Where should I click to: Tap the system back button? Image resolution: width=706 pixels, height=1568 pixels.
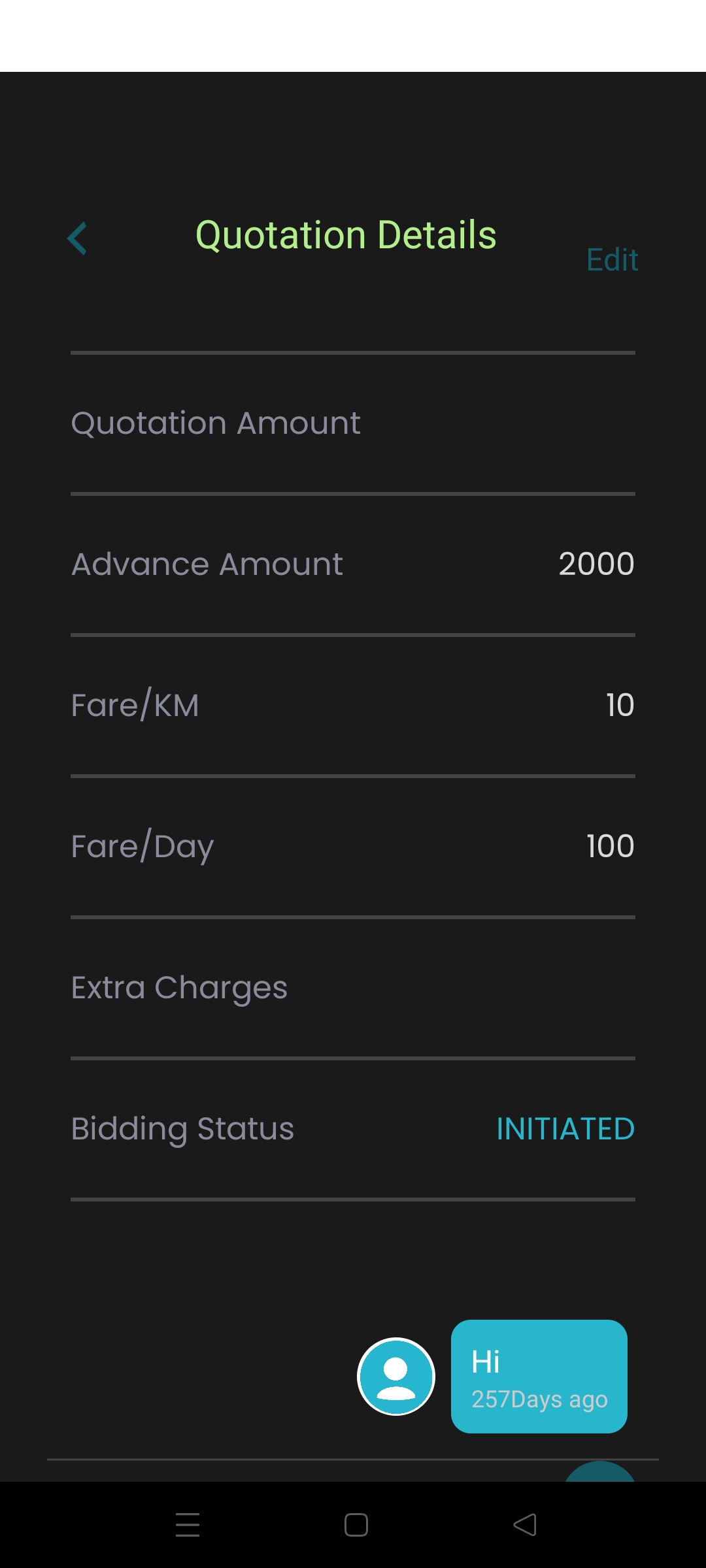[525, 1525]
